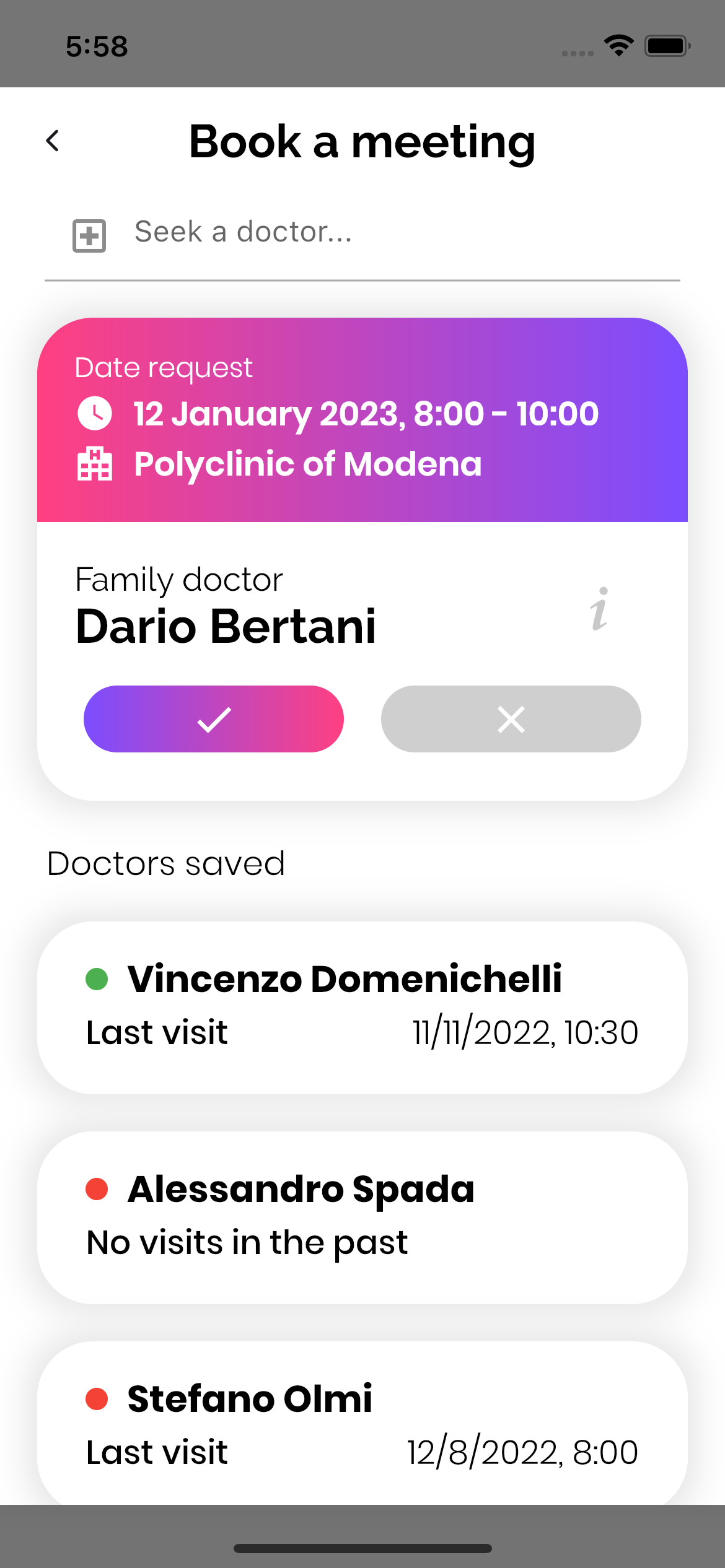Go back from Book a meeting
This screenshot has width=725, height=1568.
tap(53, 141)
